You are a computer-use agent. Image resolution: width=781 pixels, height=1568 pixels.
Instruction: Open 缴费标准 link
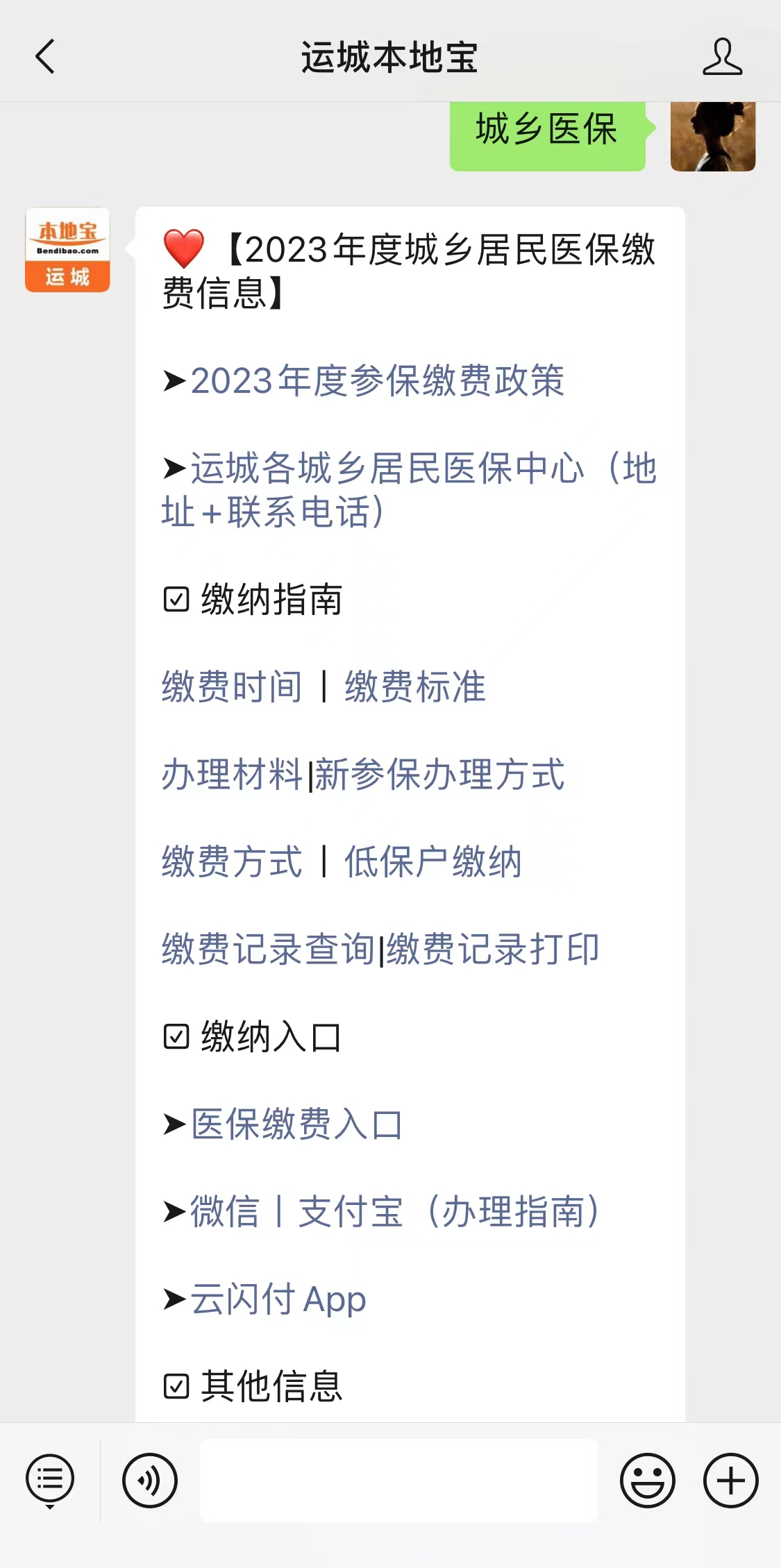415,687
